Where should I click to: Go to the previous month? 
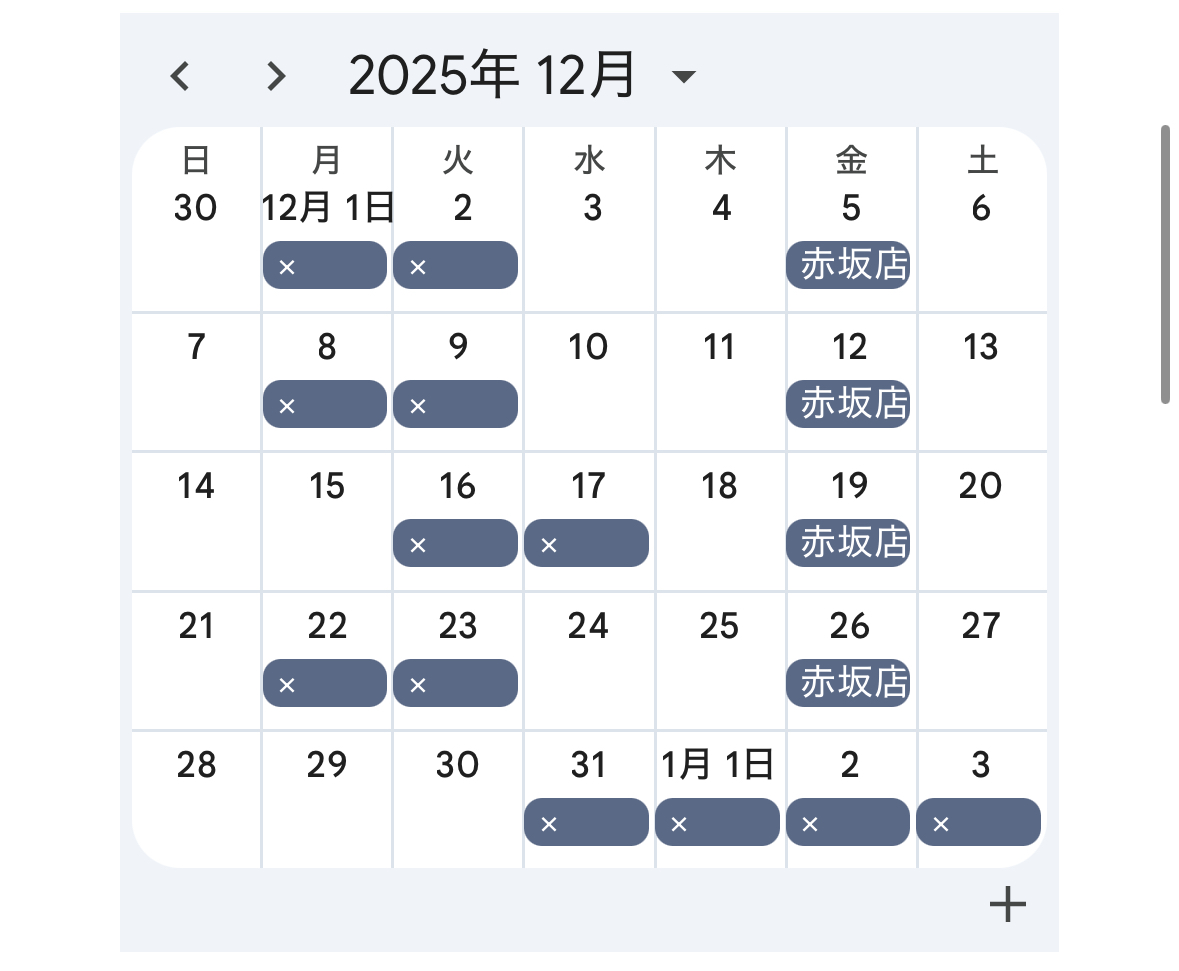180,76
